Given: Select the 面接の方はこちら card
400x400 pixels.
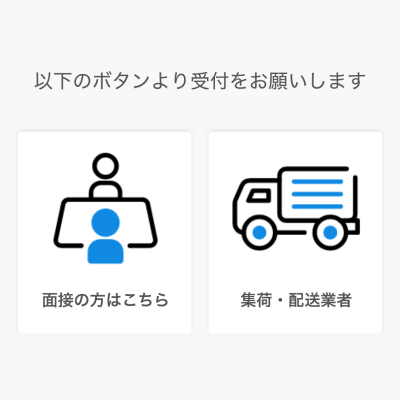Looking at the screenshot, I should [105, 232].
